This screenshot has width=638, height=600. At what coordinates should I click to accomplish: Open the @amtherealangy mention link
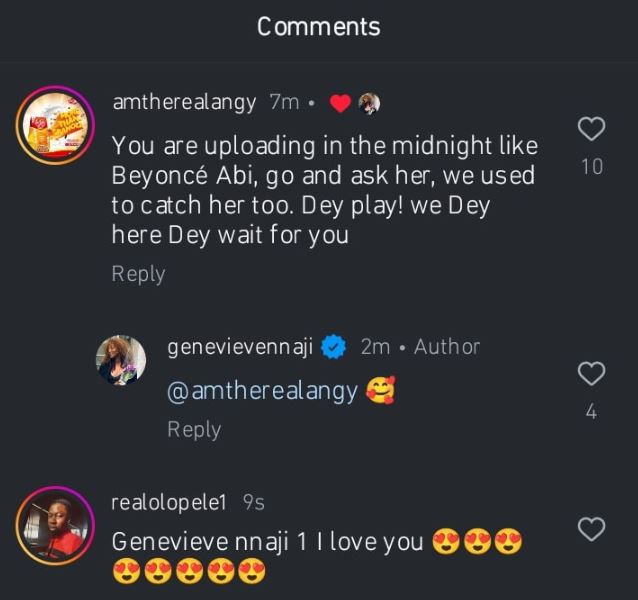coord(261,391)
